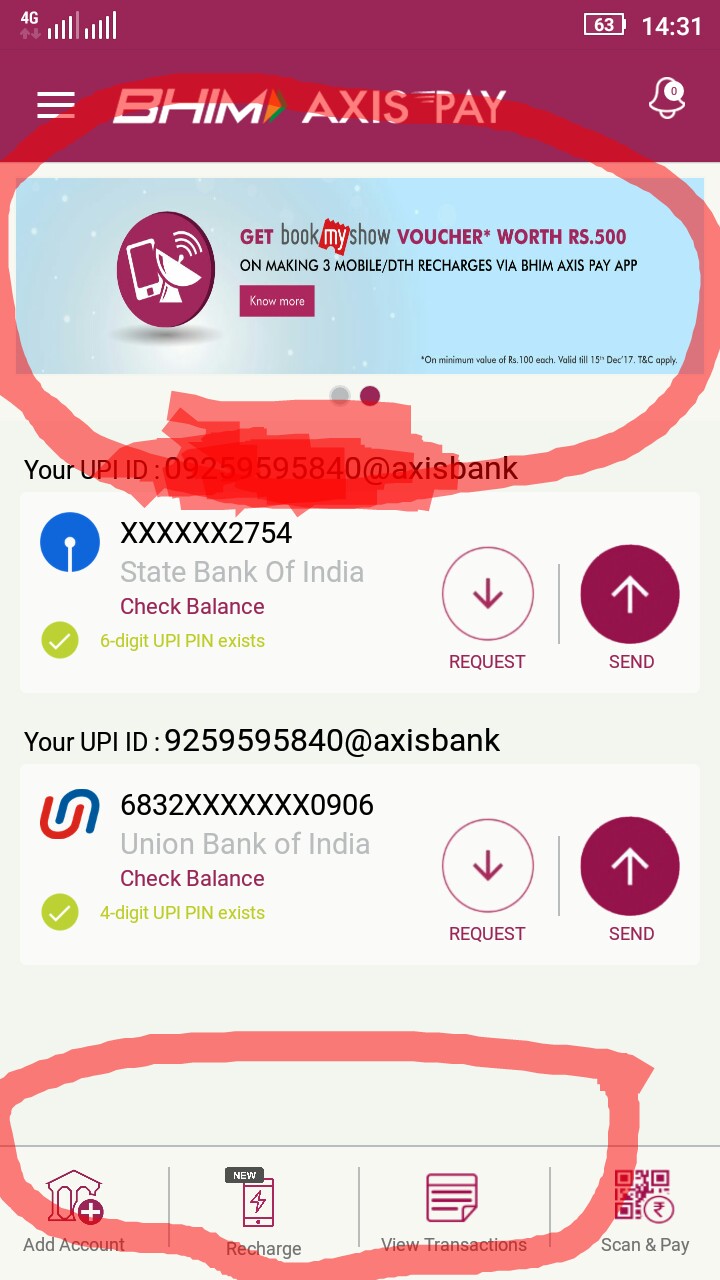
Task: Check Balance for Union Bank of India
Action: pos(192,878)
